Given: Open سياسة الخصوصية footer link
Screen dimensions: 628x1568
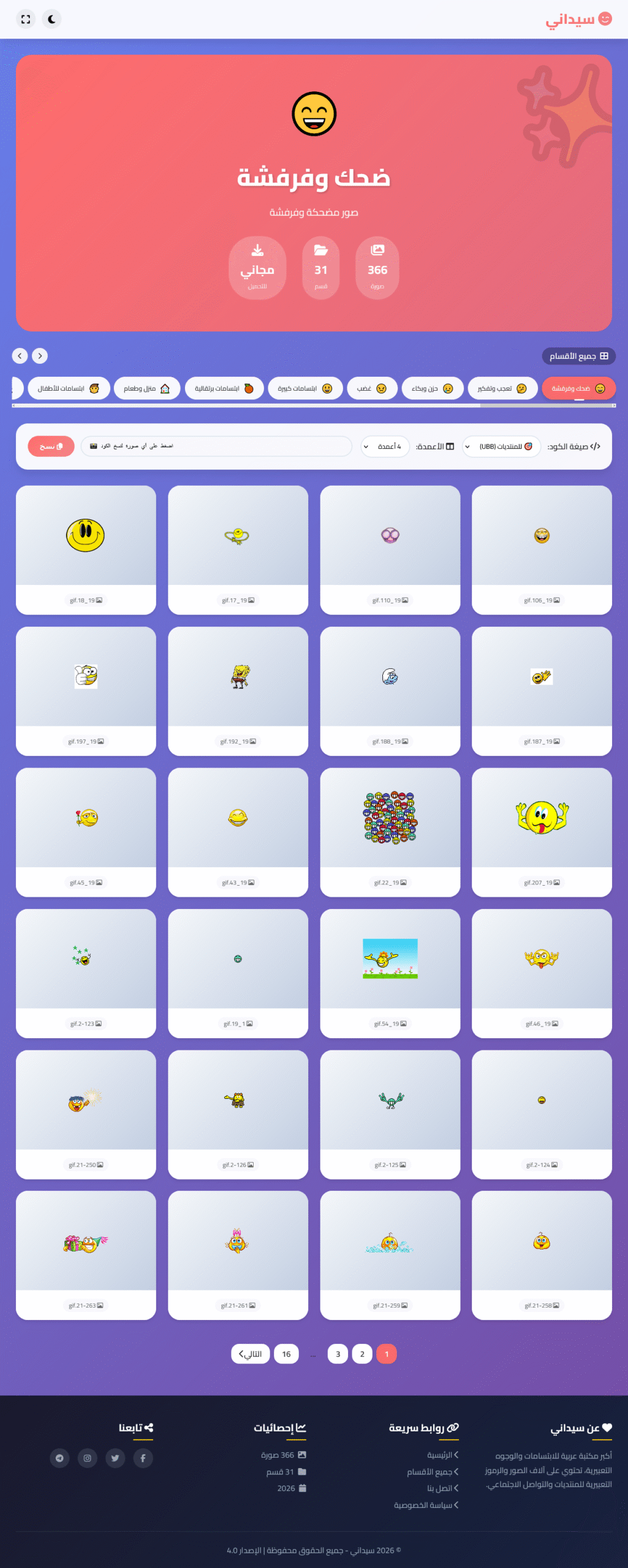Looking at the screenshot, I should pos(426,1505).
